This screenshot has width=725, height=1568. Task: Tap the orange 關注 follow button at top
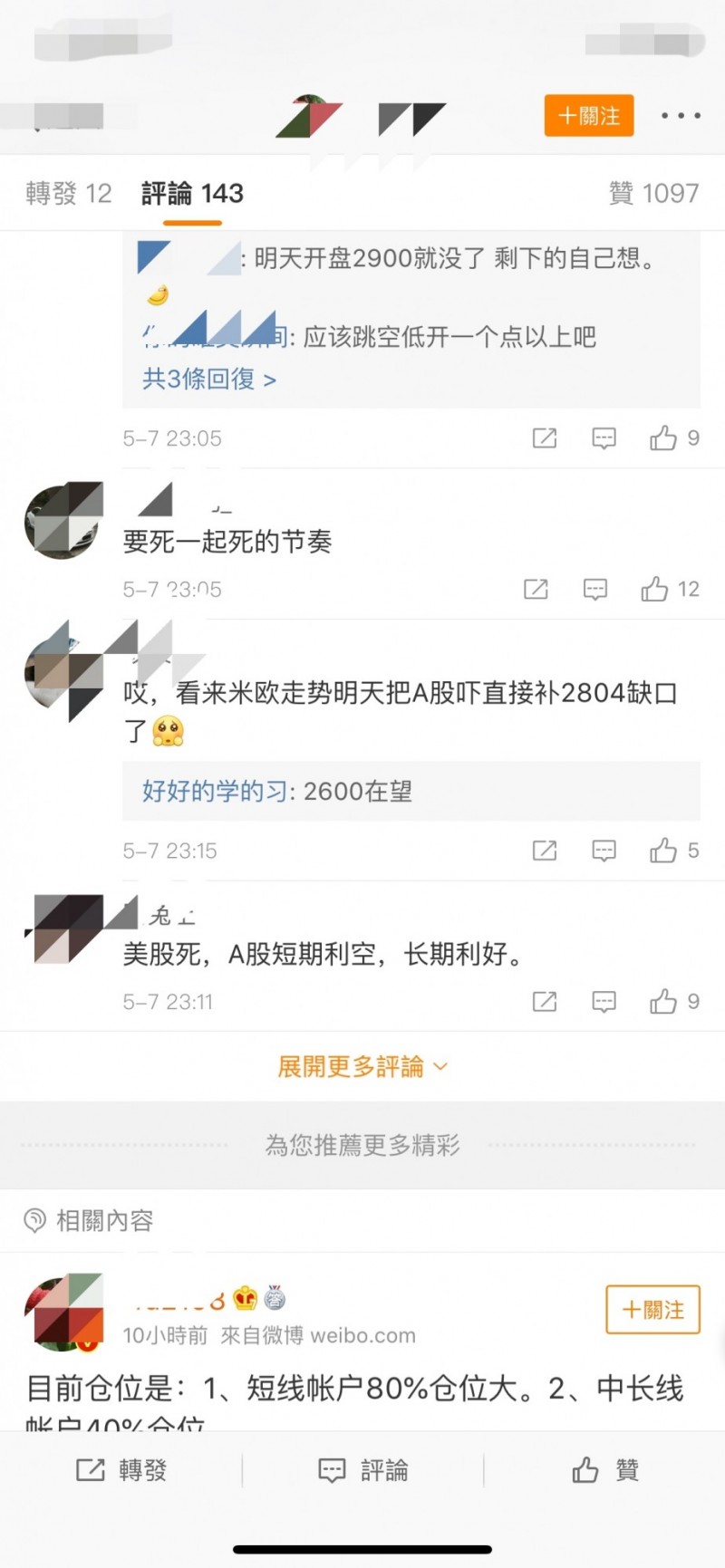(588, 116)
